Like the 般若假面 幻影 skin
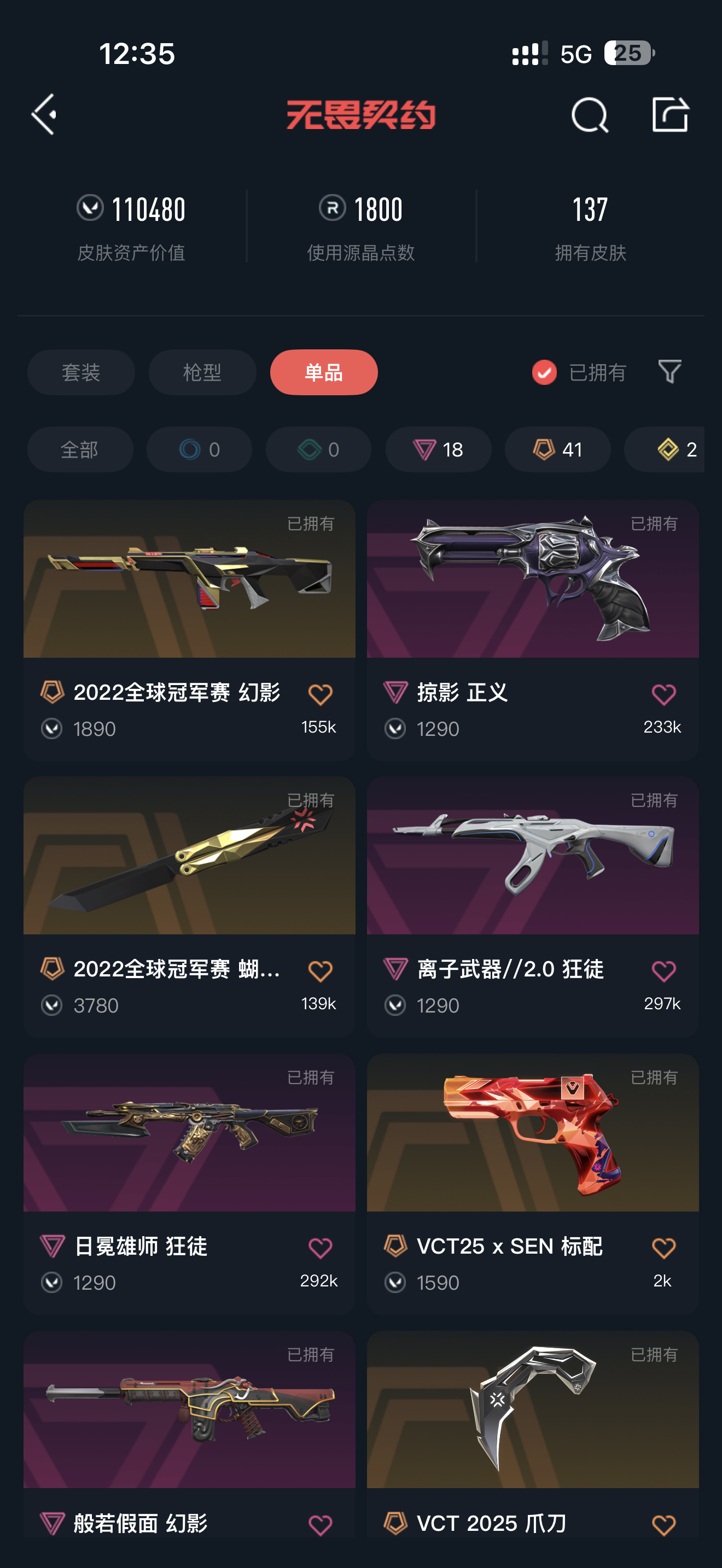The height and width of the screenshot is (1568, 722). point(320,1525)
